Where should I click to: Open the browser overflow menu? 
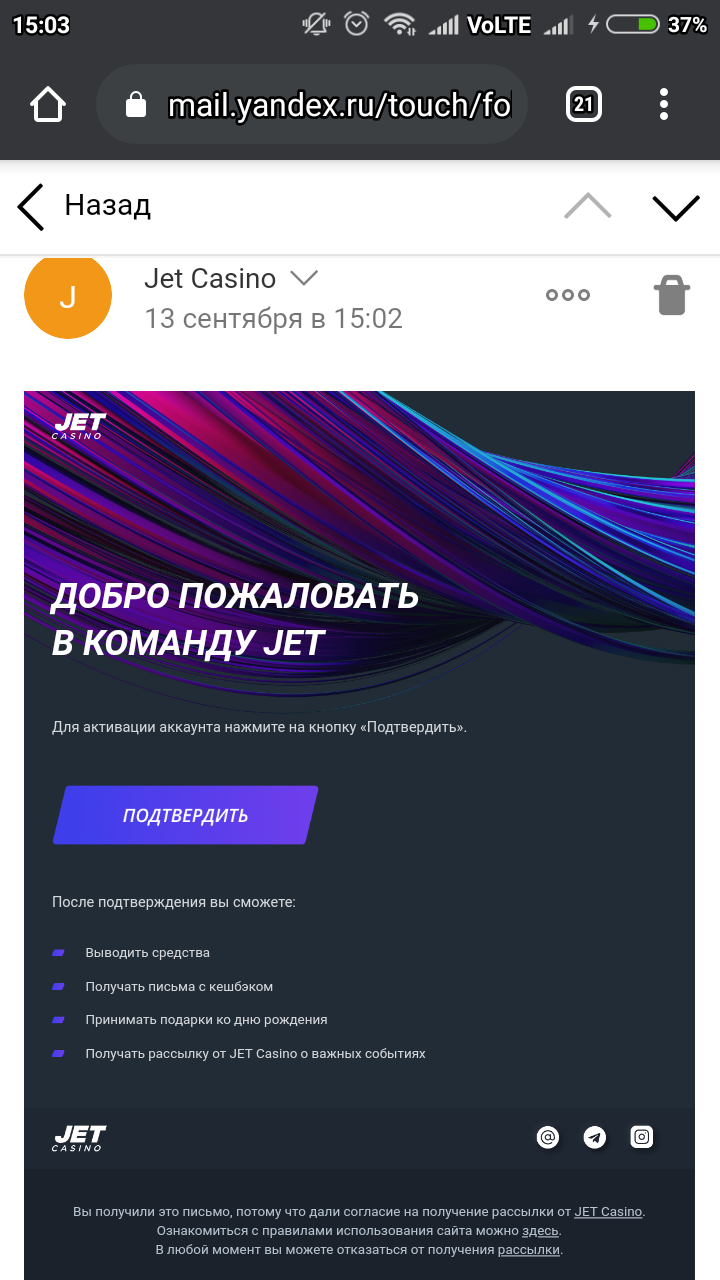[x=664, y=105]
